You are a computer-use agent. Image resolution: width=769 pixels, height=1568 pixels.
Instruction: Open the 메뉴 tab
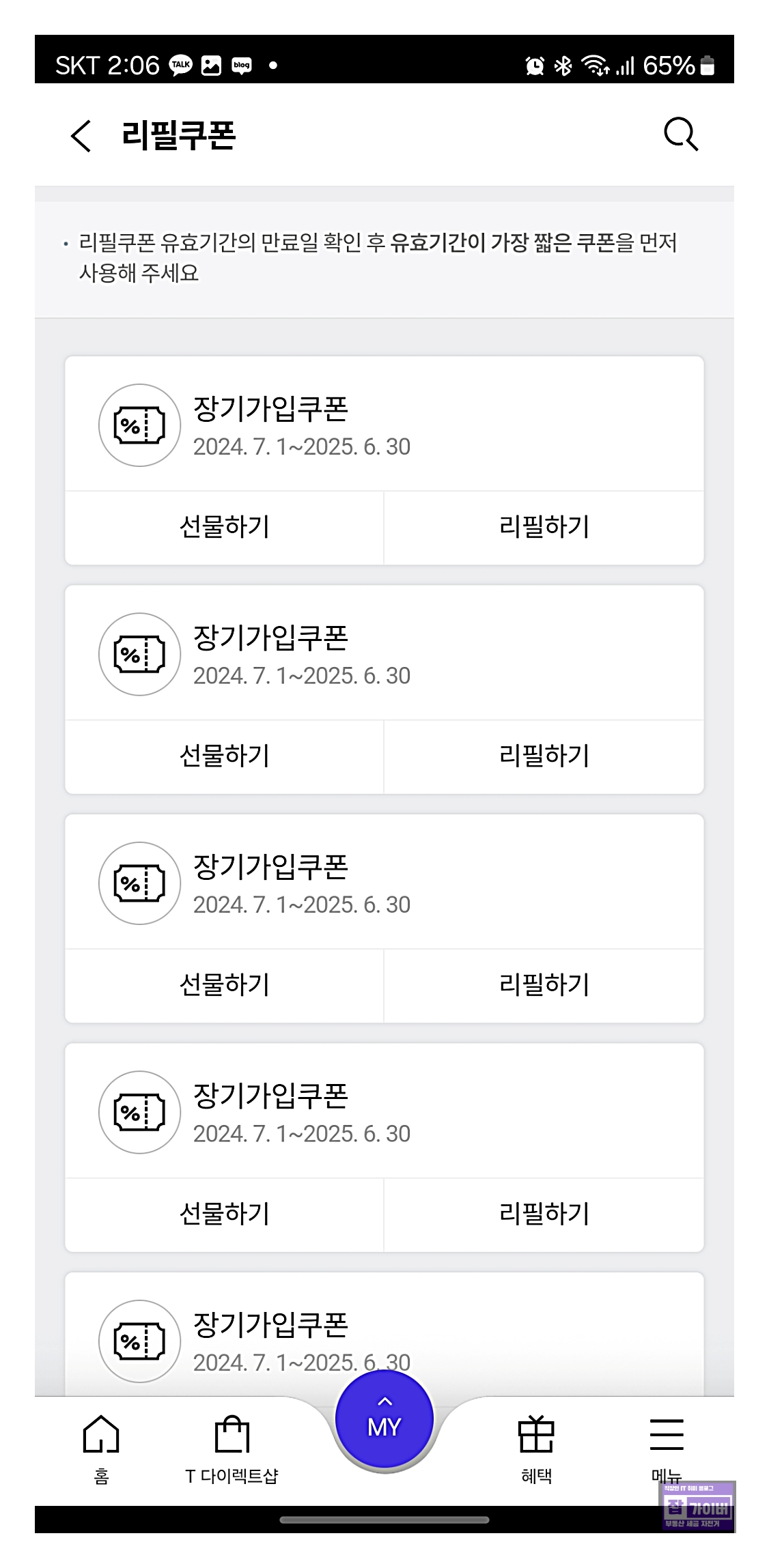point(666,1444)
